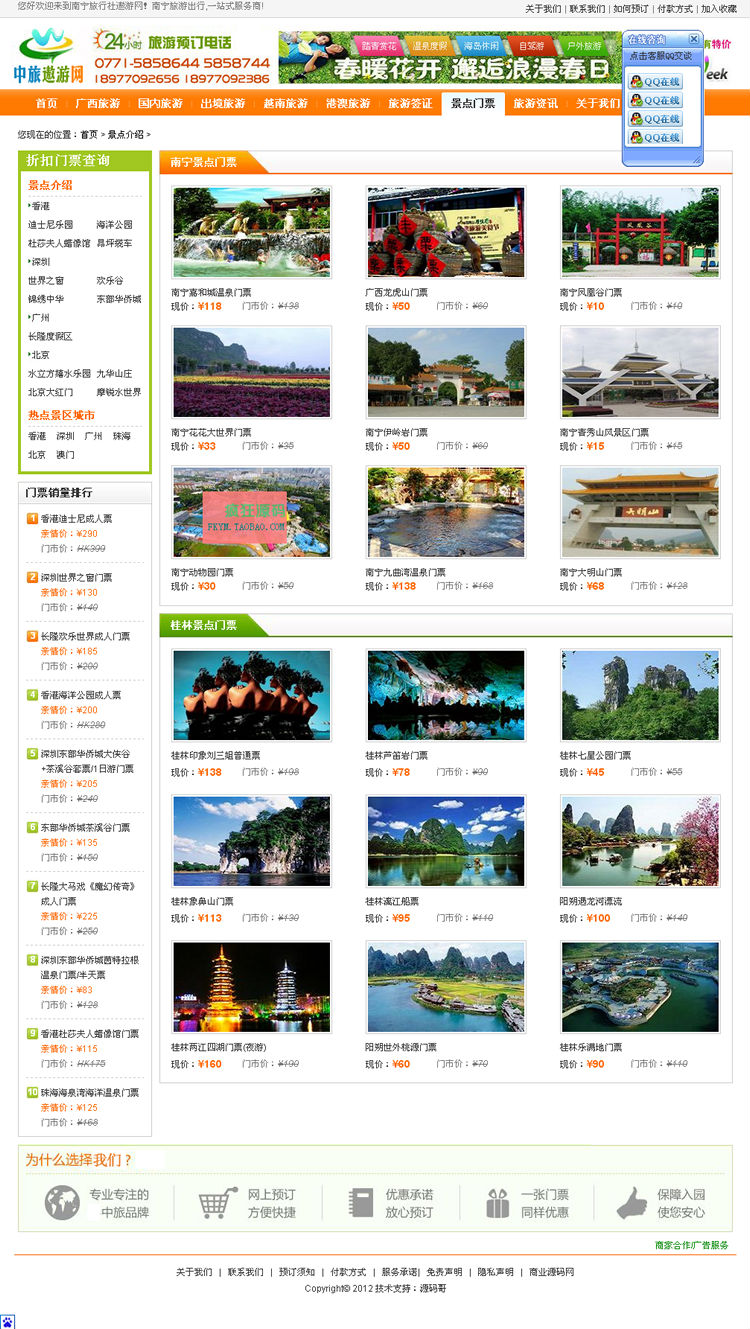Image resolution: width=750 pixels, height=1329 pixels.
Task: Tap 加入收藏 in the top header
Action: (718, 8)
